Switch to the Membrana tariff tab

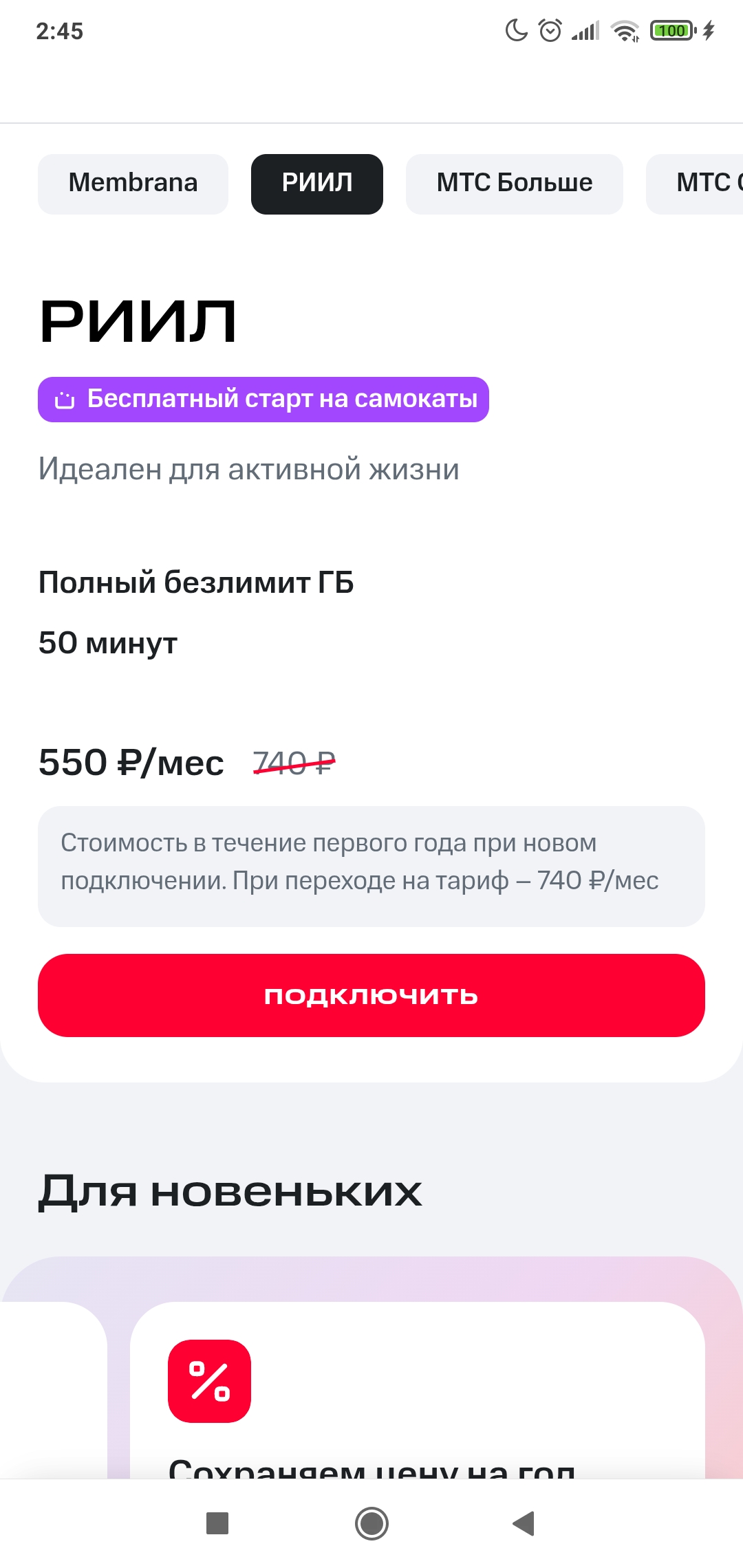pyautogui.click(x=133, y=184)
